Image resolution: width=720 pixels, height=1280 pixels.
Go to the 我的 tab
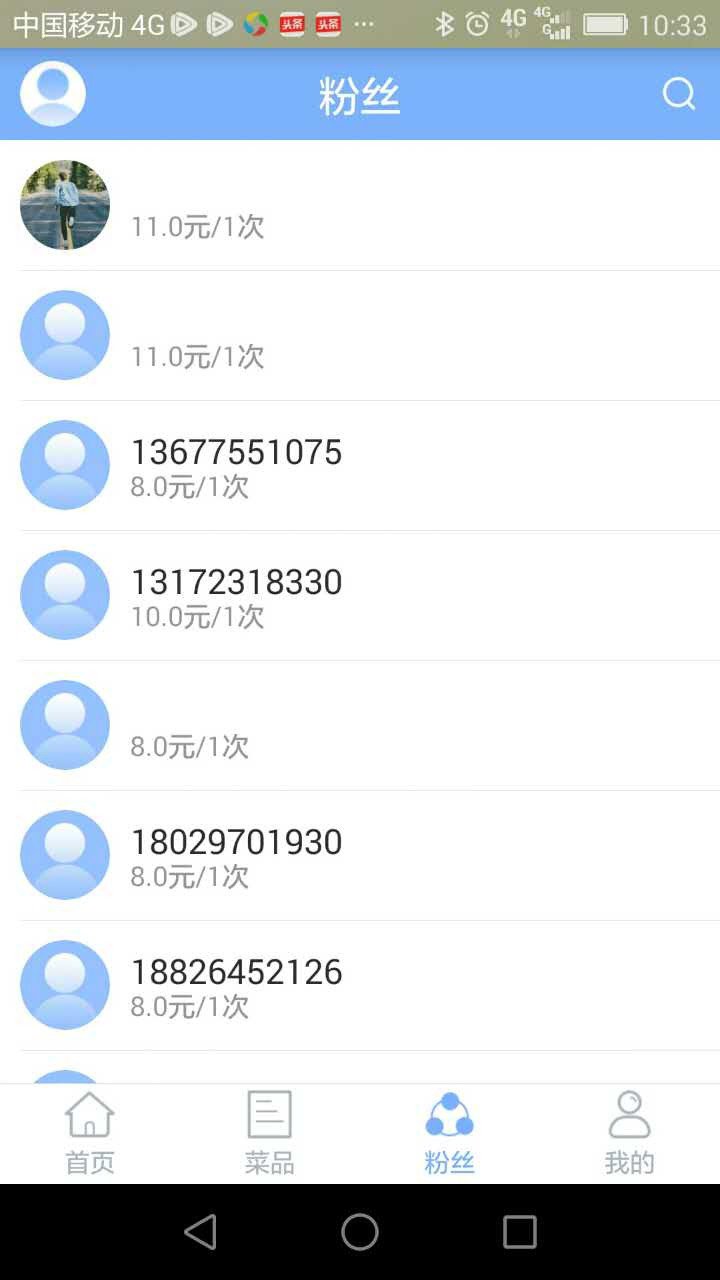click(x=629, y=1133)
